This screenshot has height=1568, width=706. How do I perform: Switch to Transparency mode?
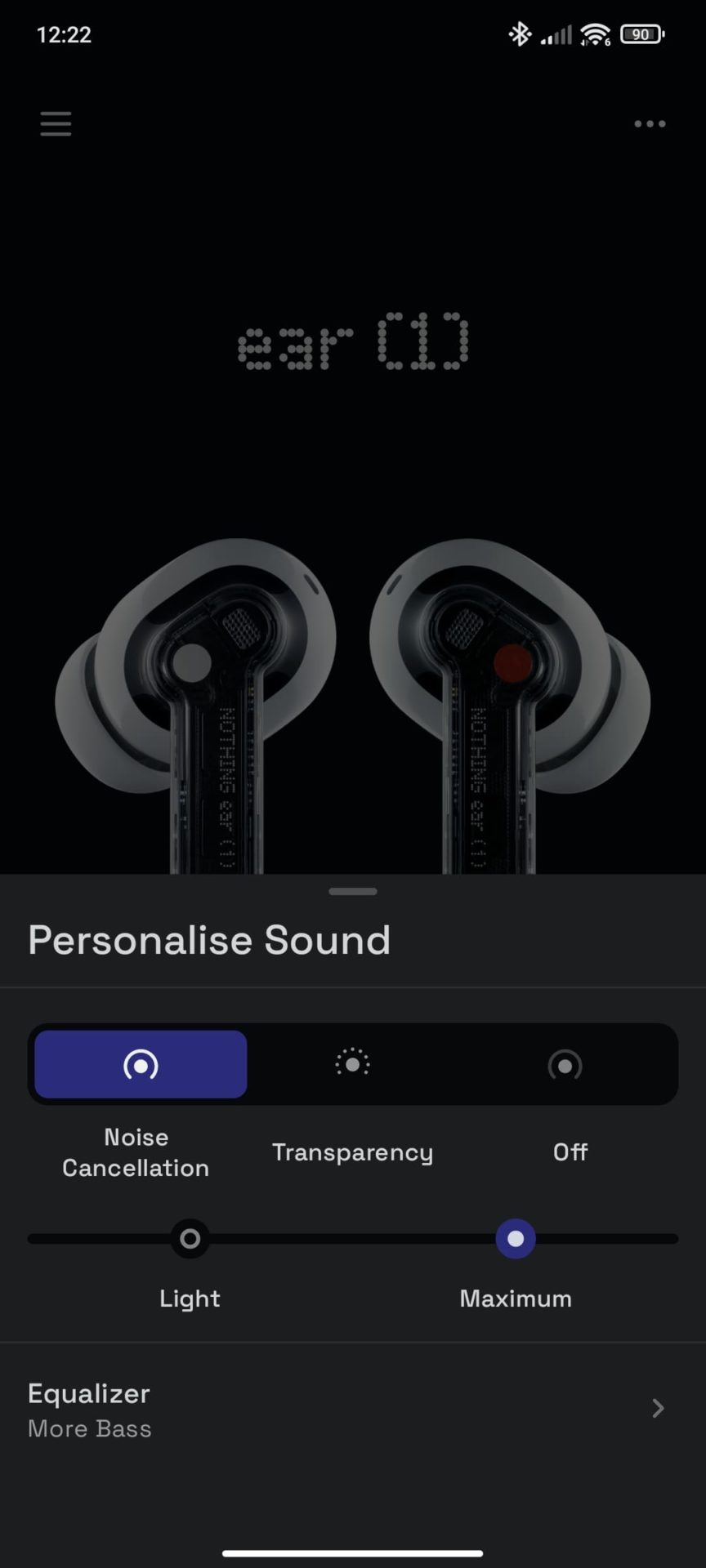352,1064
